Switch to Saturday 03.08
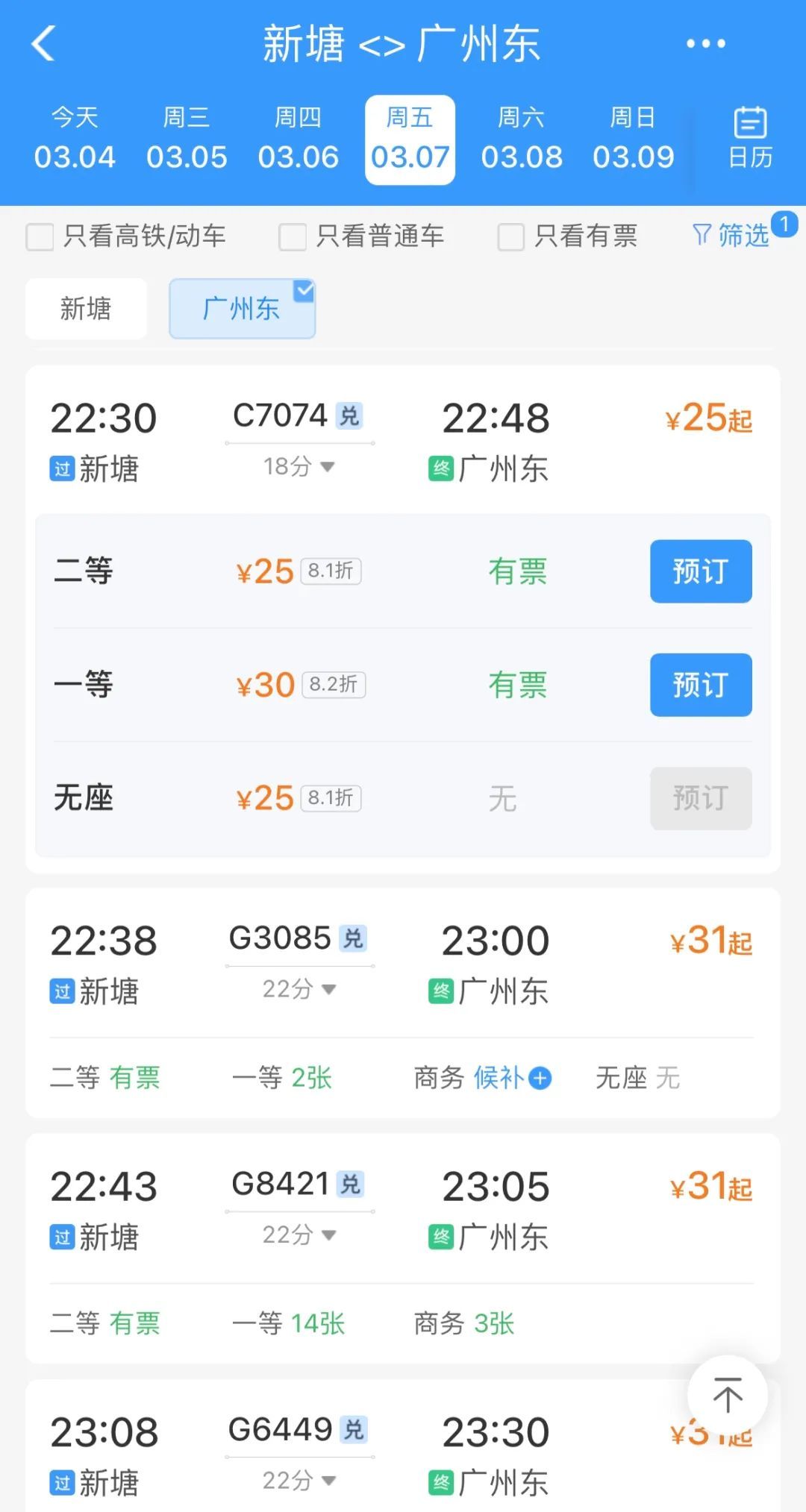The width and height of the screenshot is (806, 1512). point(521,139)
